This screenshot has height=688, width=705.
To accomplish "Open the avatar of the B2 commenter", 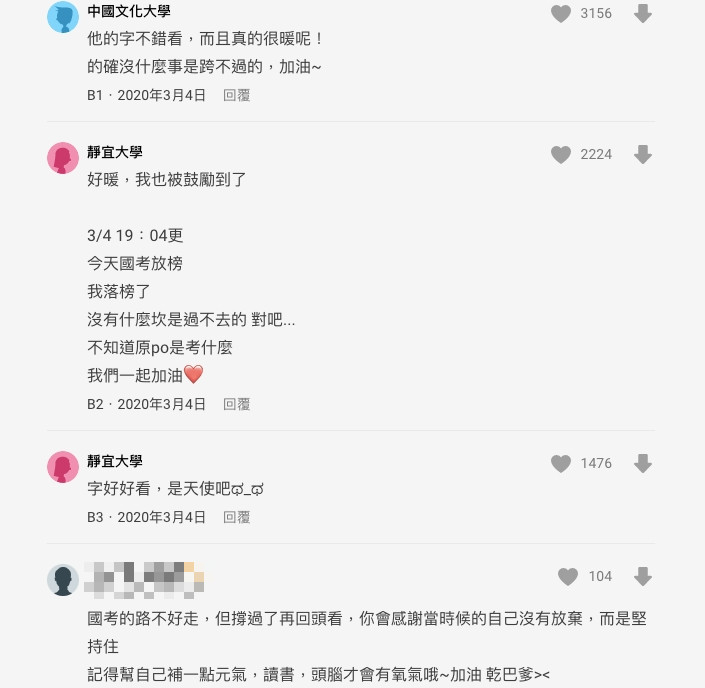I will click(x=63, y=158).
